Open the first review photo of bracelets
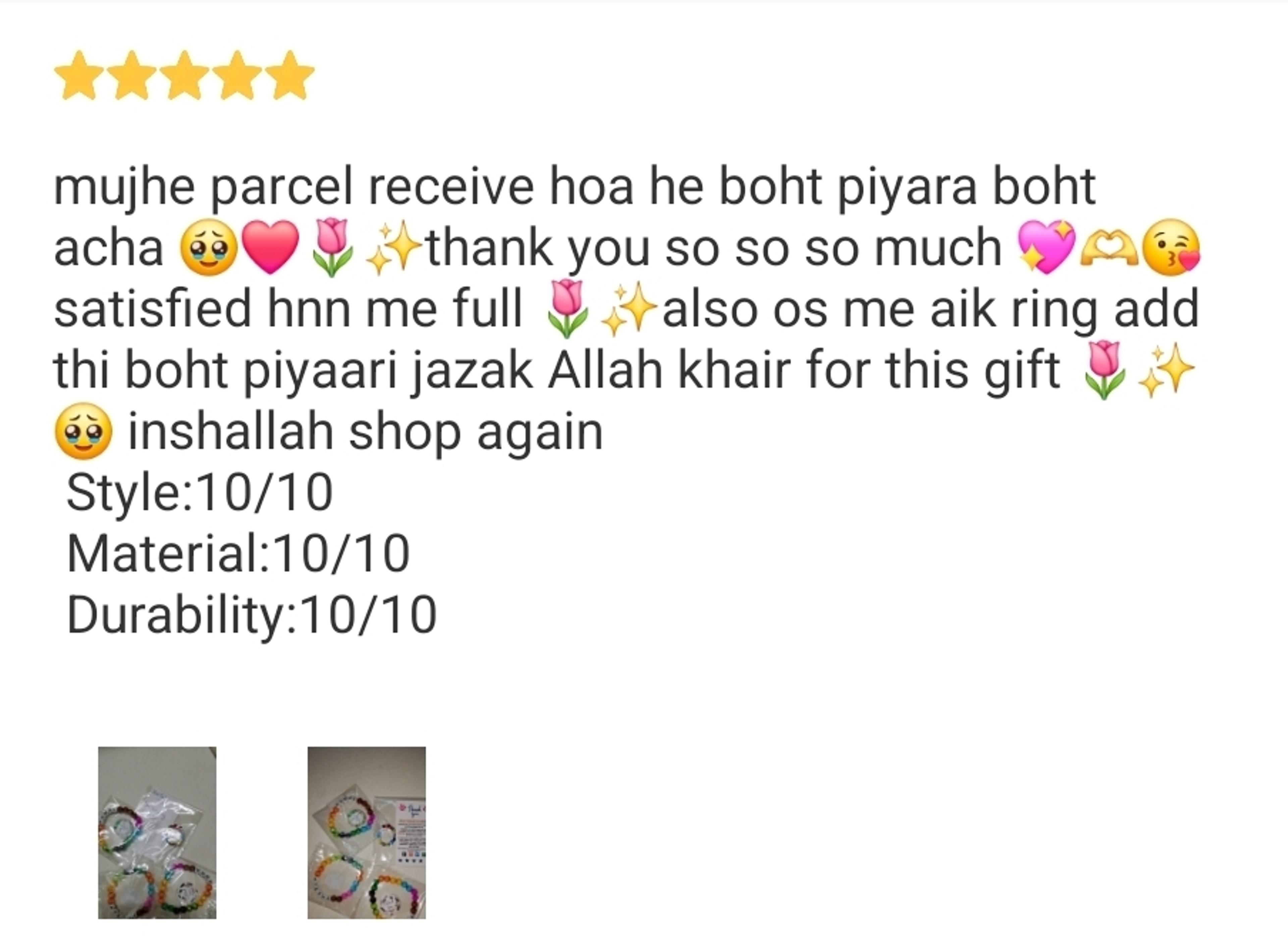This screenshot has height=946, width=1288. [x=157, y=833]
